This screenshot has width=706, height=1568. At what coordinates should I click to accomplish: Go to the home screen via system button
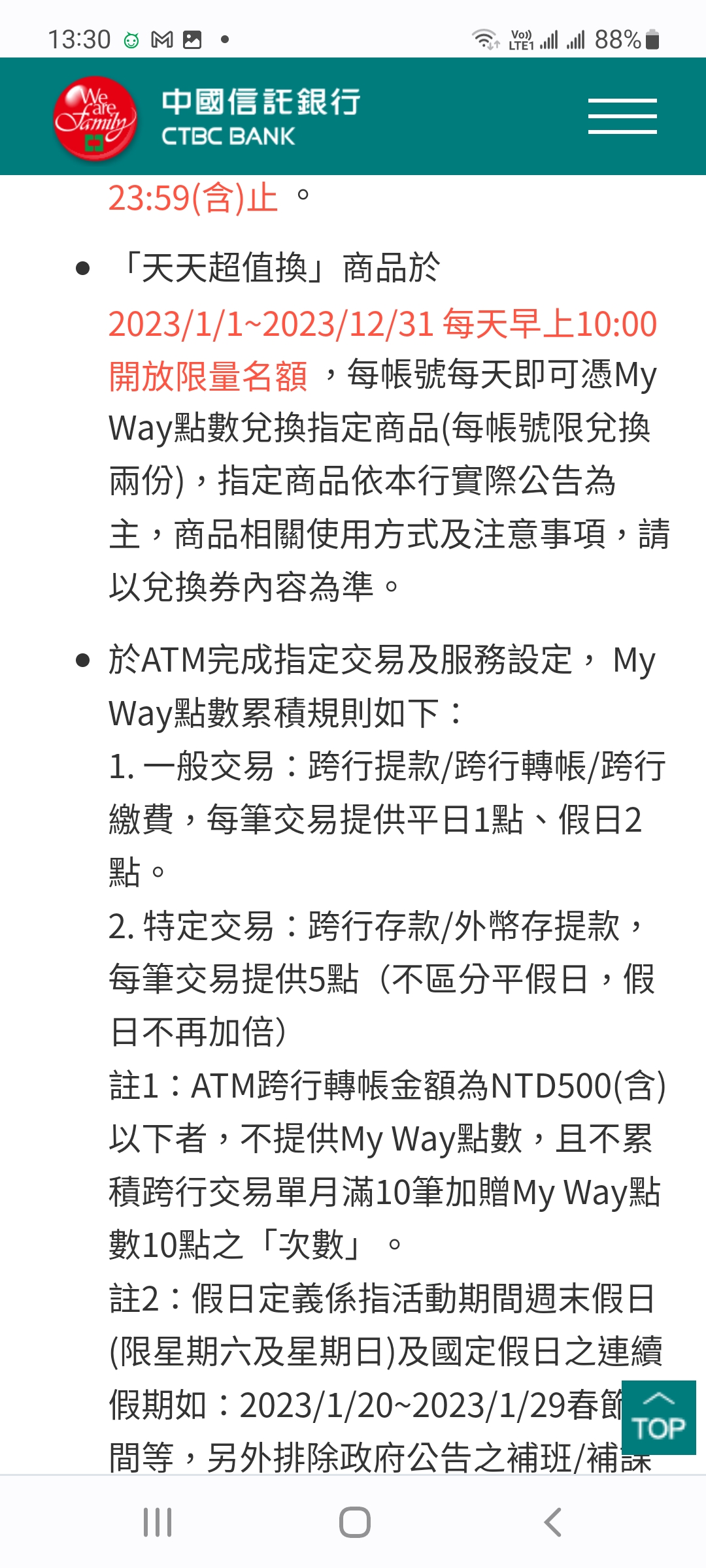[354, 1522]
